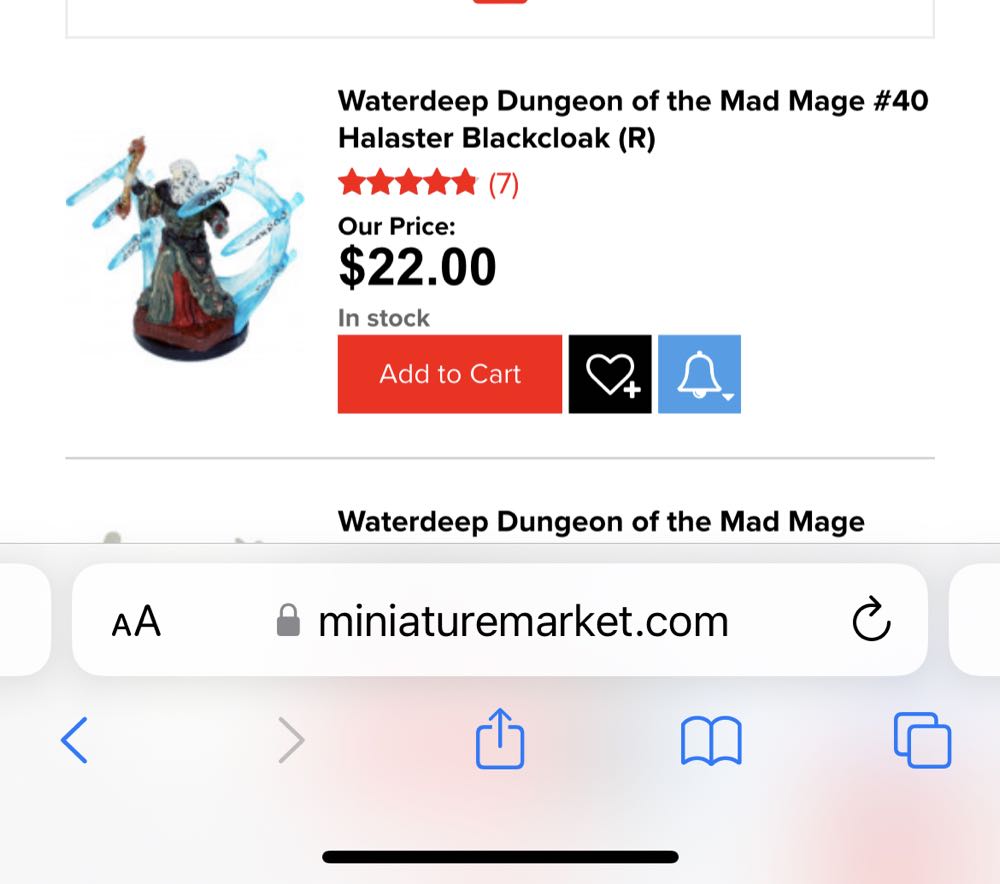
Task: Go back to the previous page
Action: click(x=75, y=741)
